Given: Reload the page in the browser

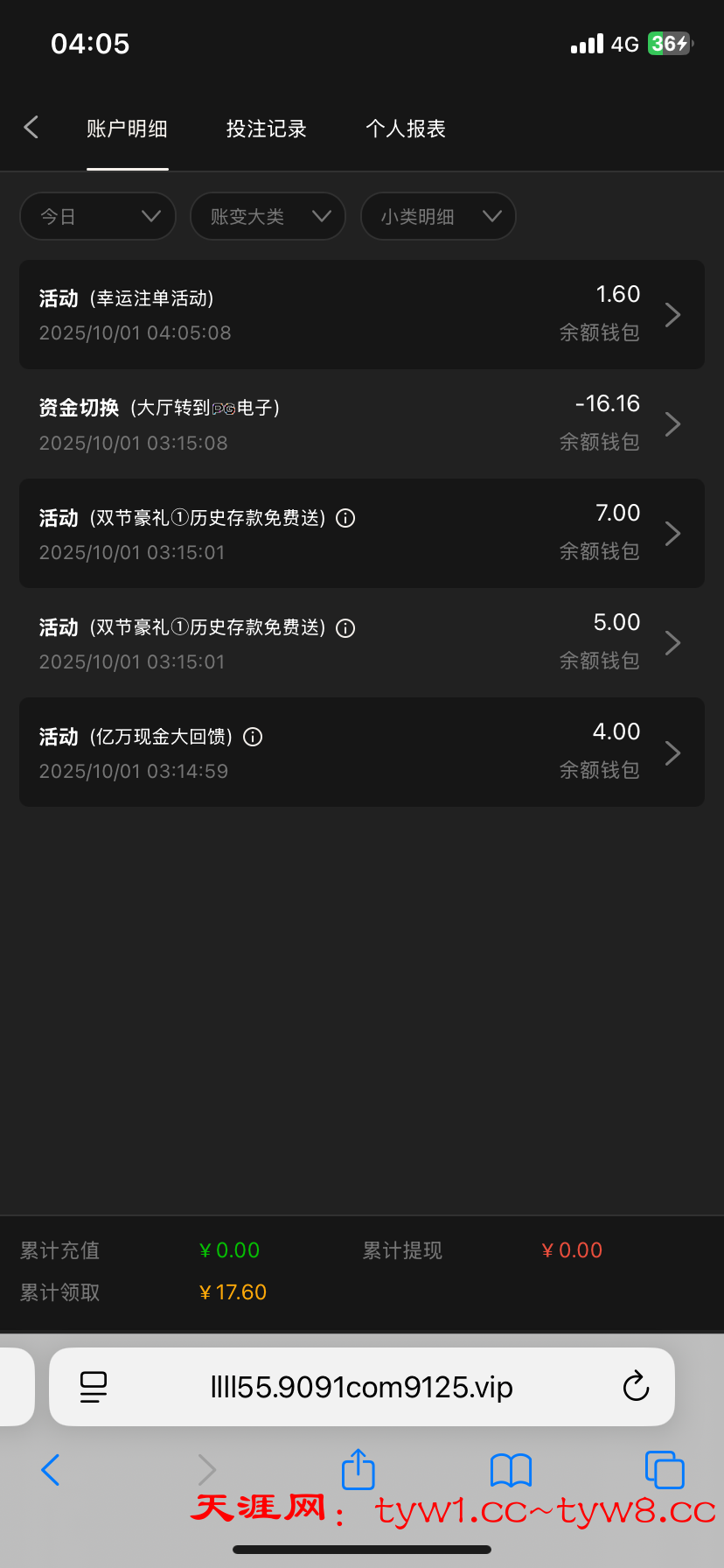Looking at the screenshot, I should point(636,1387).
